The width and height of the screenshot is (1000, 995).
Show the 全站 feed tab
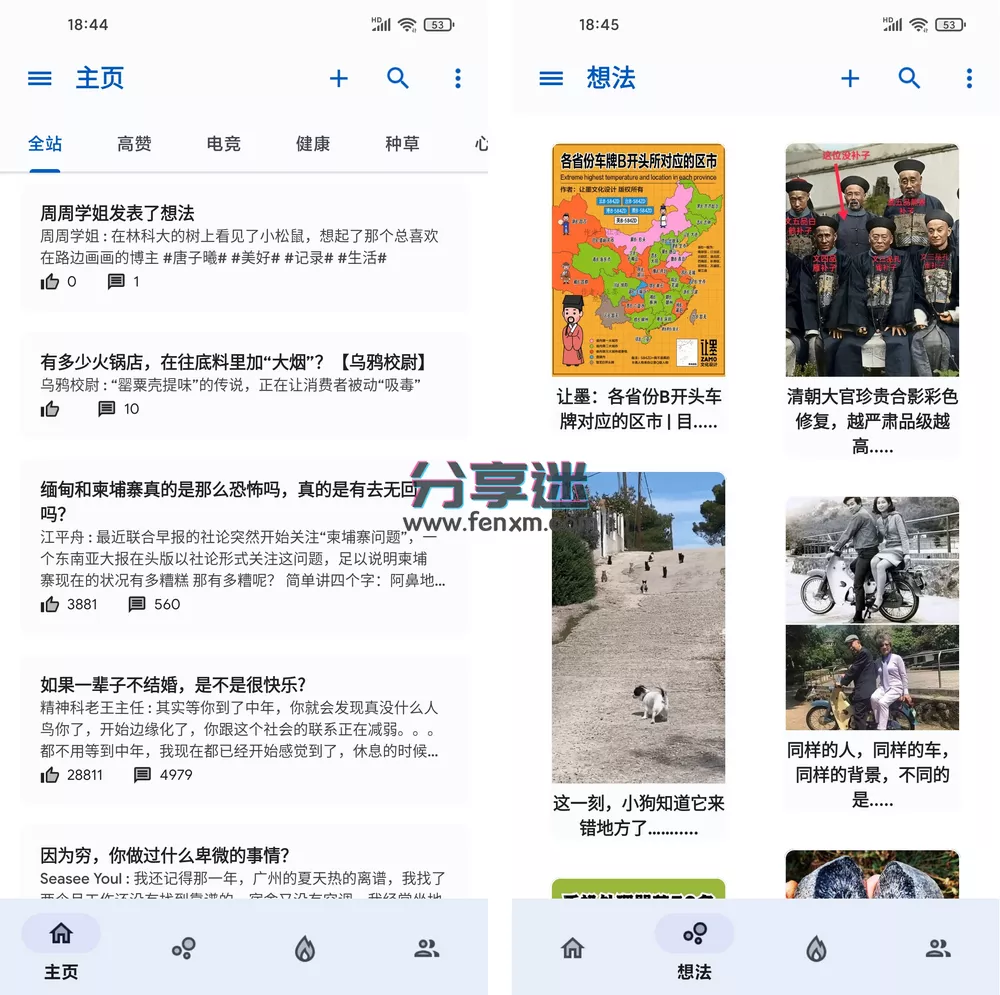click(45, 144)
